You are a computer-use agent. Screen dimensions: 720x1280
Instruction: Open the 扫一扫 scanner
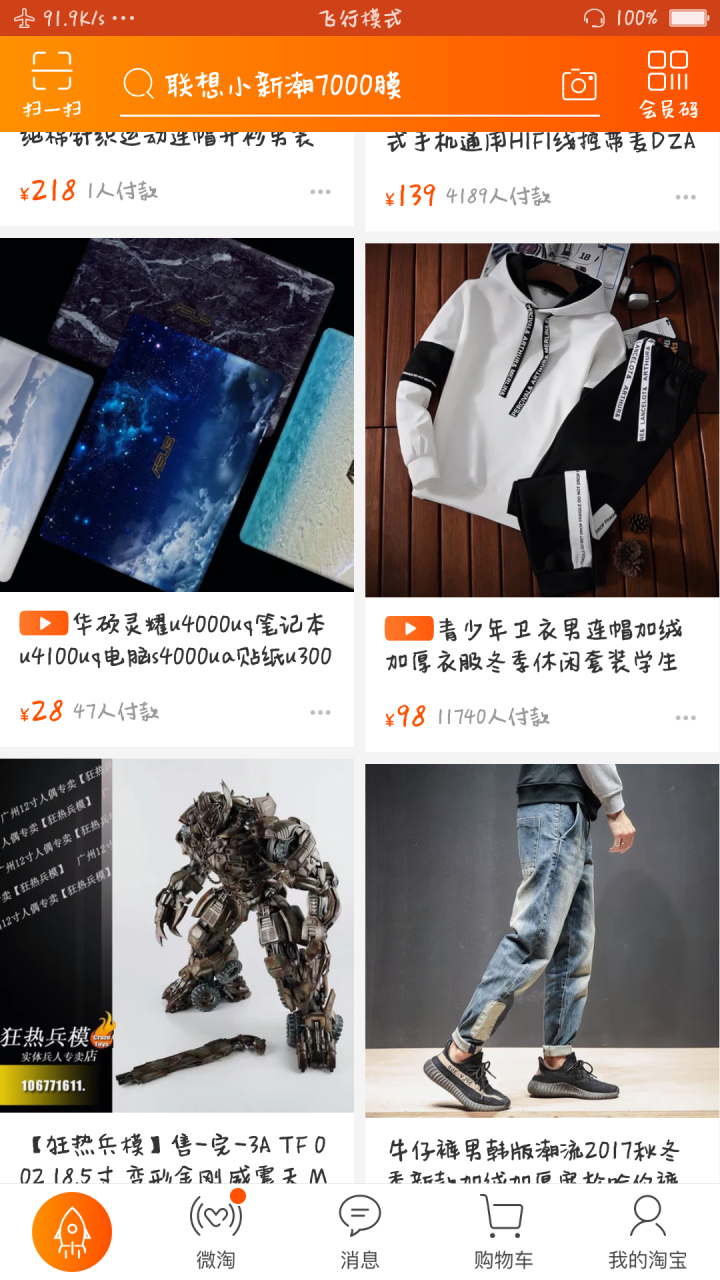coord(52,84)
